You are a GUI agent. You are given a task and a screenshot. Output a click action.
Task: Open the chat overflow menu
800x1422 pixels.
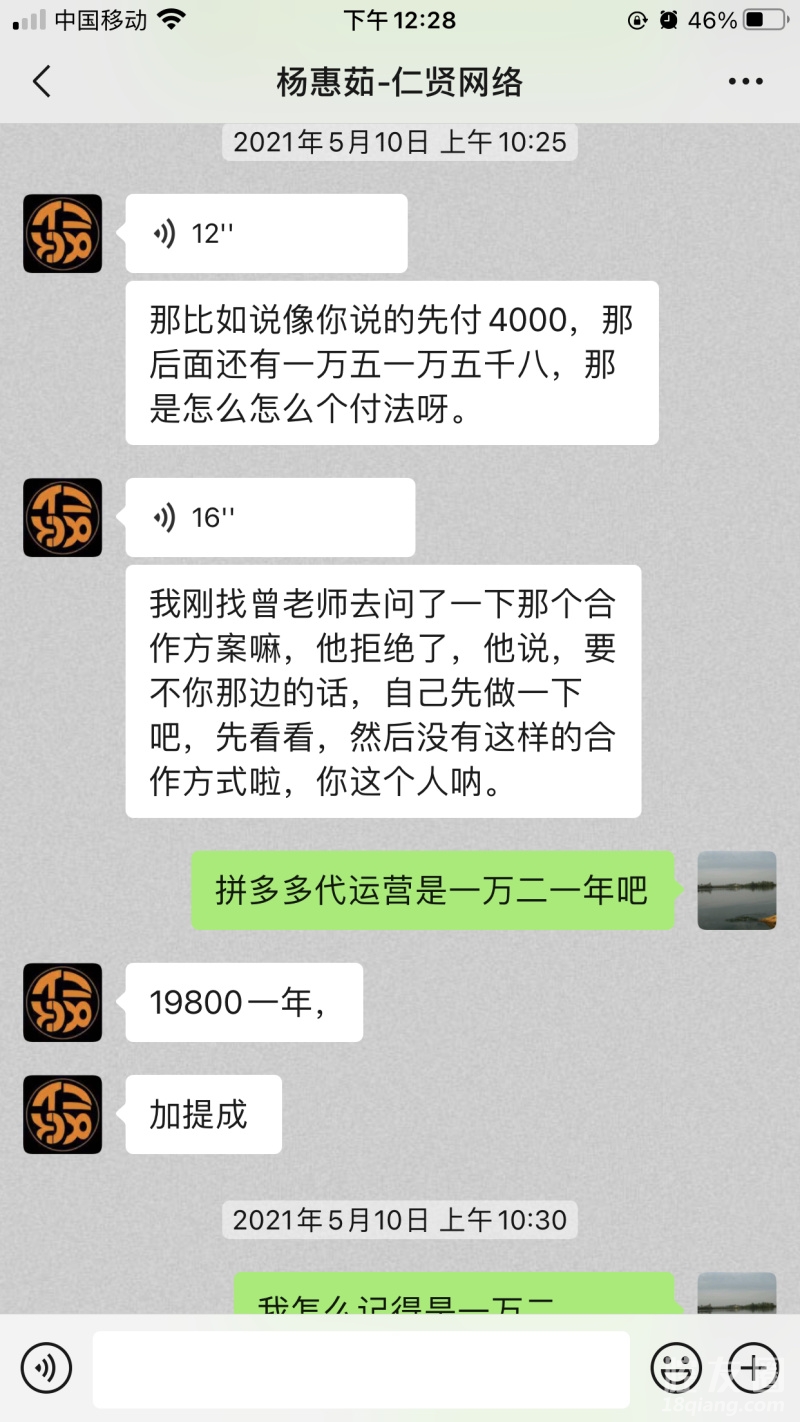click(745, 82)
